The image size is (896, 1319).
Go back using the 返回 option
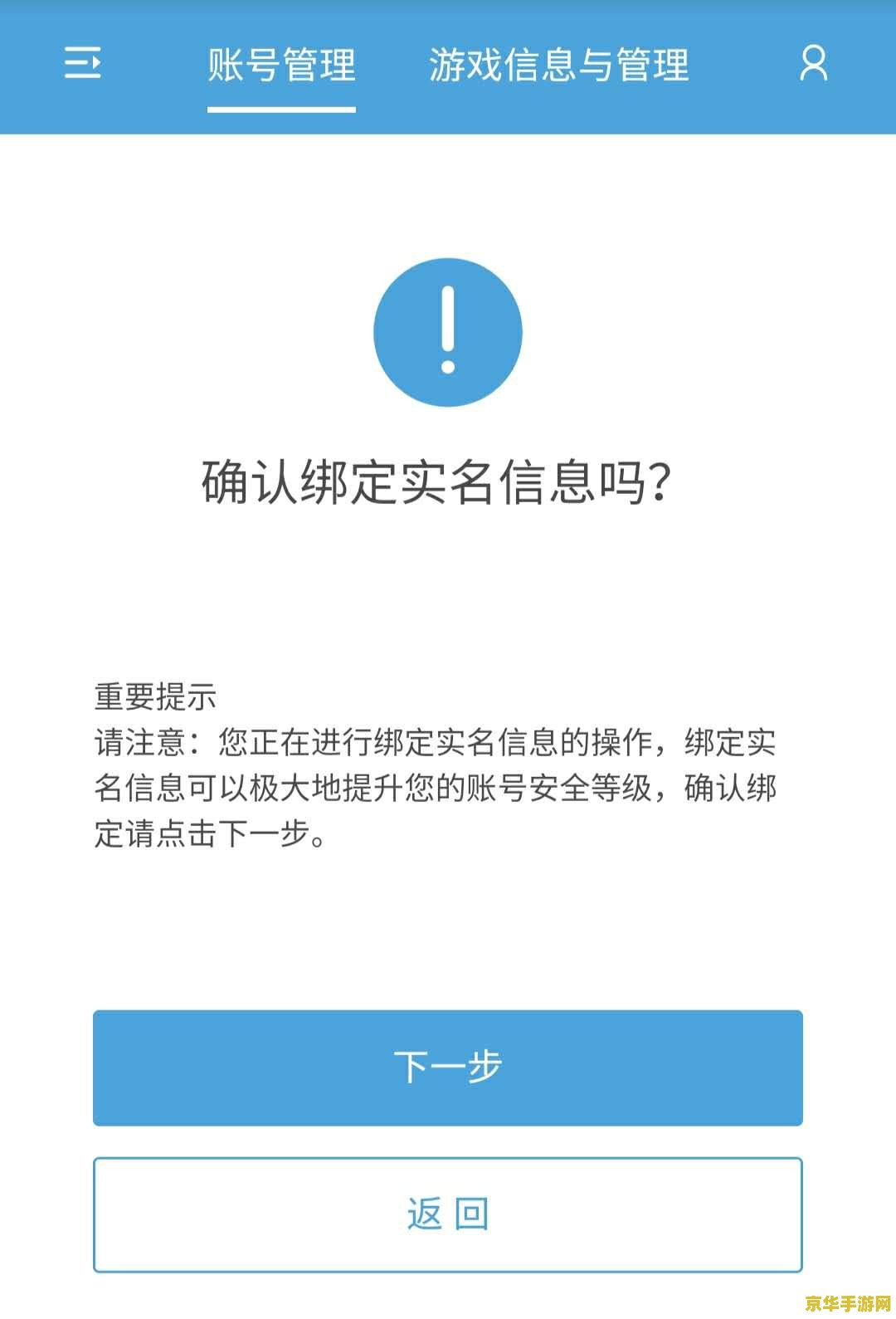click(x=448, y=1211)
